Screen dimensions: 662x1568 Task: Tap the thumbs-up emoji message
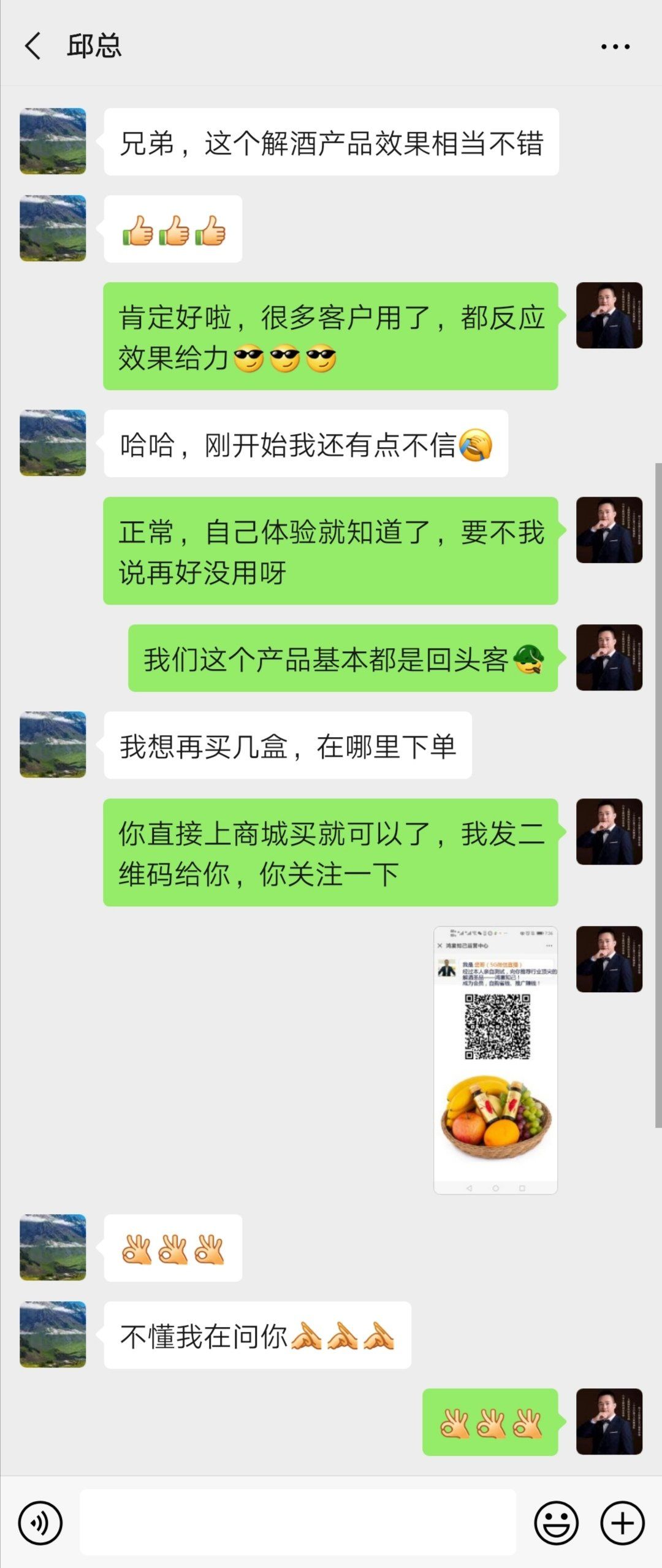pos(172,229)
